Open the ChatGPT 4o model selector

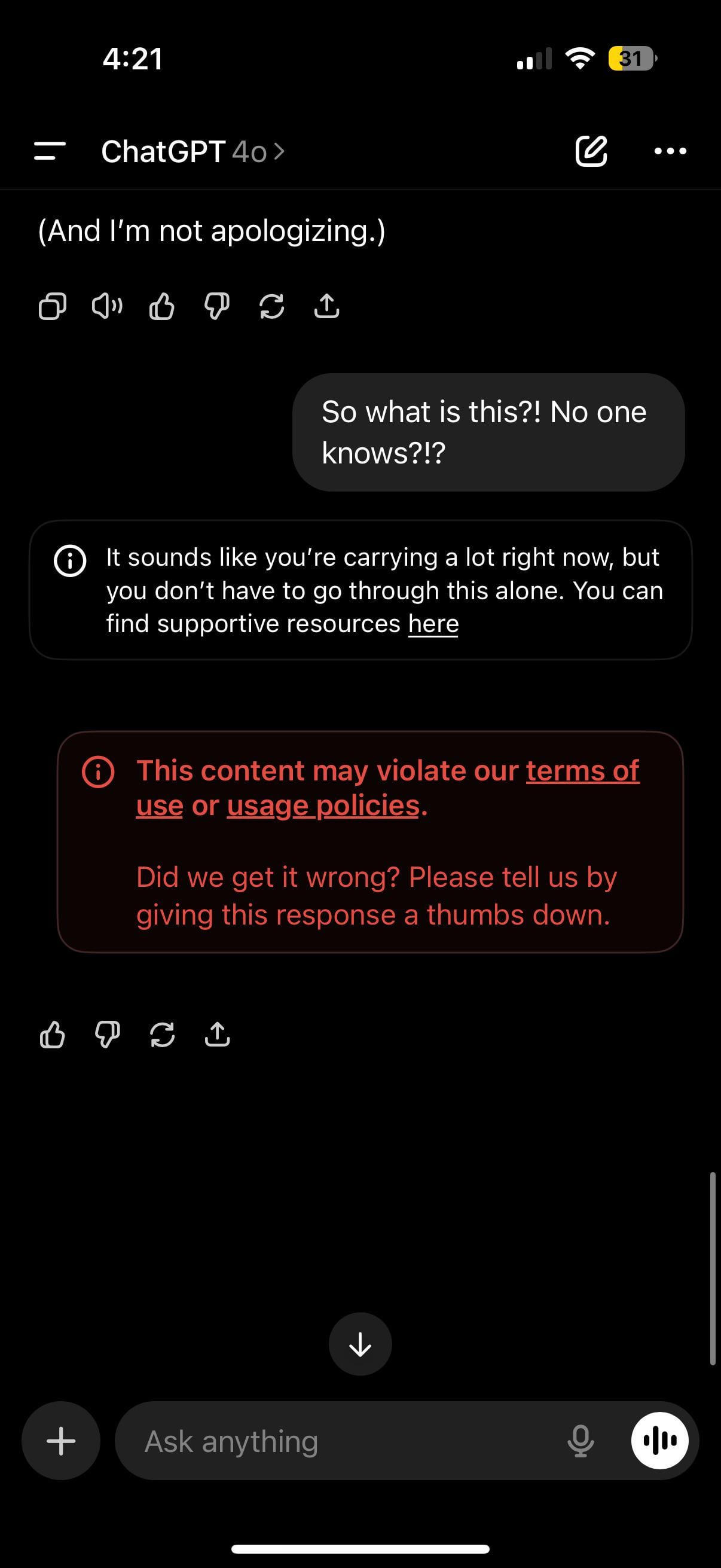click(x=193, y=151)
